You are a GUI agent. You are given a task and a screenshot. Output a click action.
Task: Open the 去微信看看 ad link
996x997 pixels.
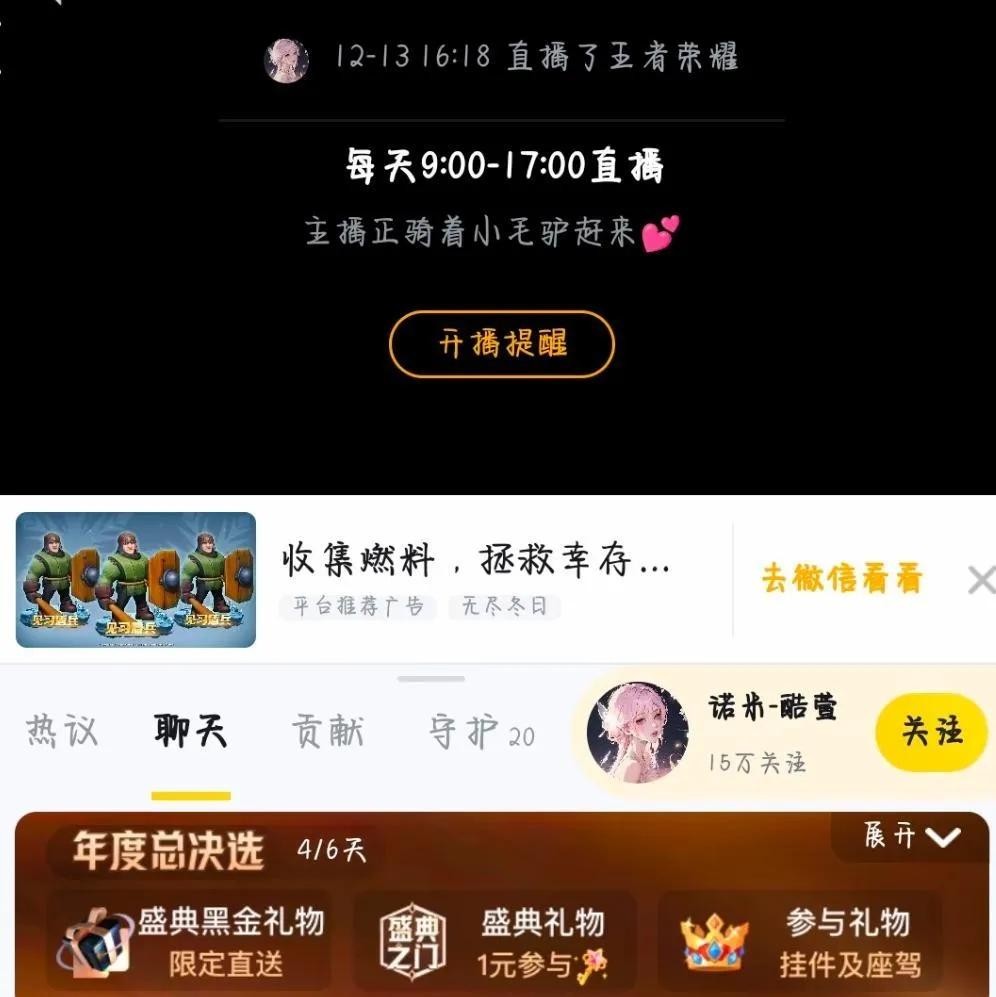(841, 578)
